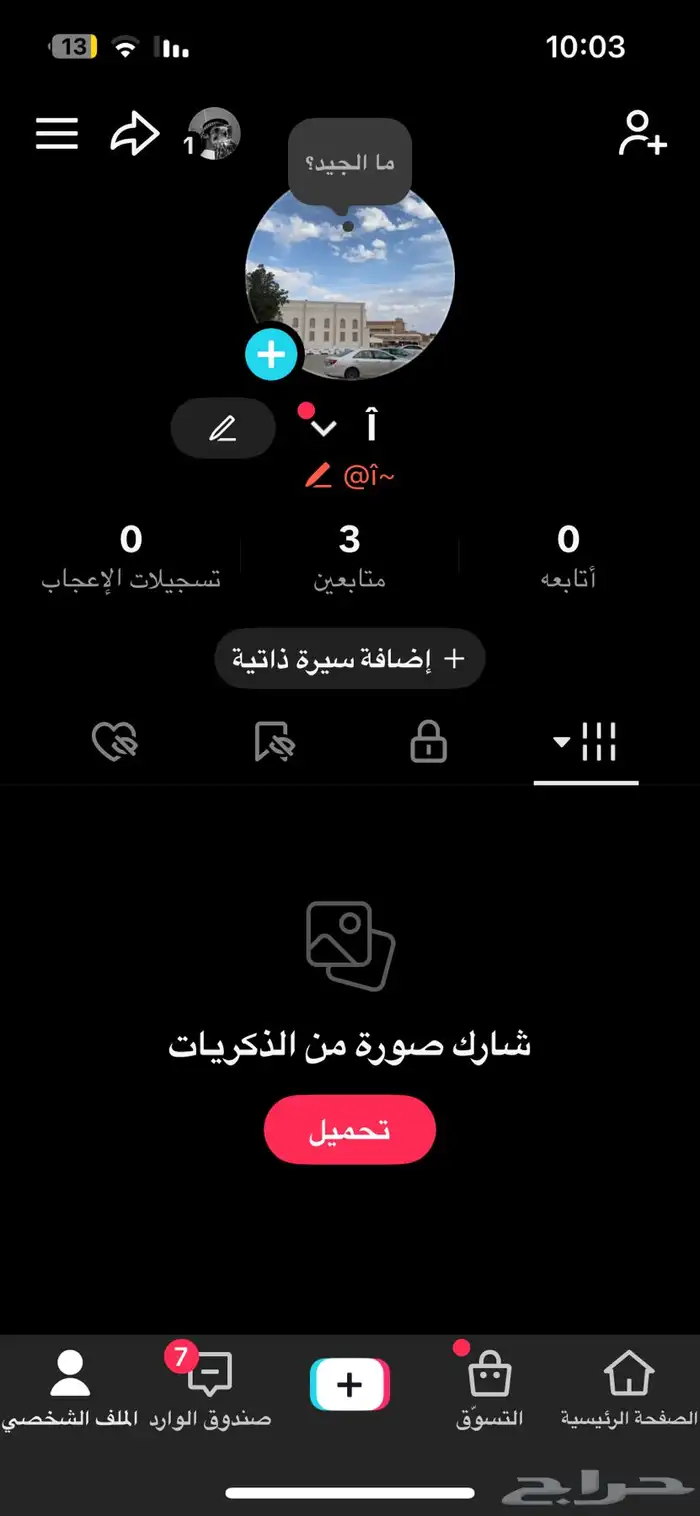This screenshot has width=700, height=1516.
Task: Tap the blue plus on avatar
Action: click(271, 355)
